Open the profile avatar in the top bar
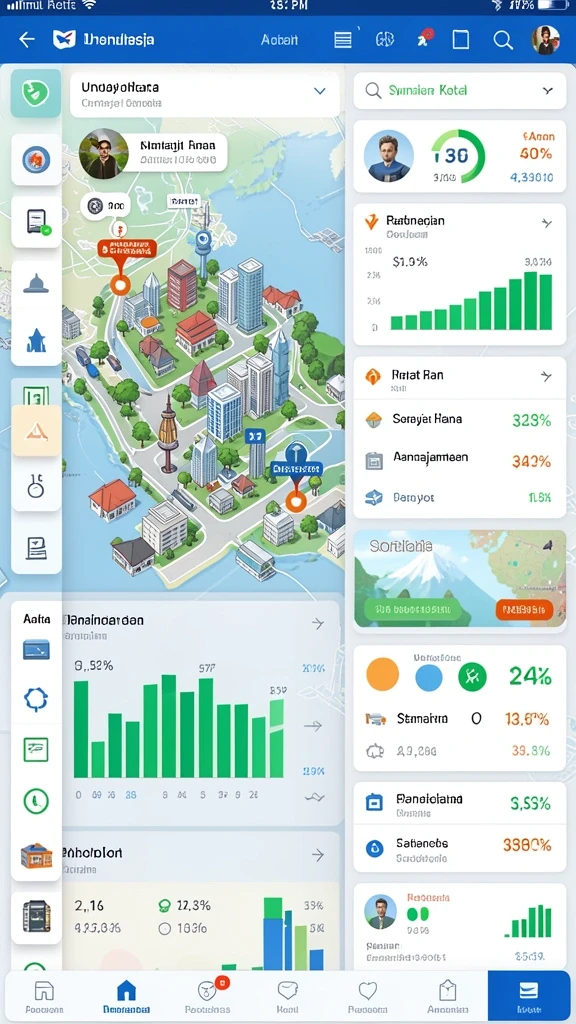576x1024 pixels. pyautogui.click(x=545, y=40)
